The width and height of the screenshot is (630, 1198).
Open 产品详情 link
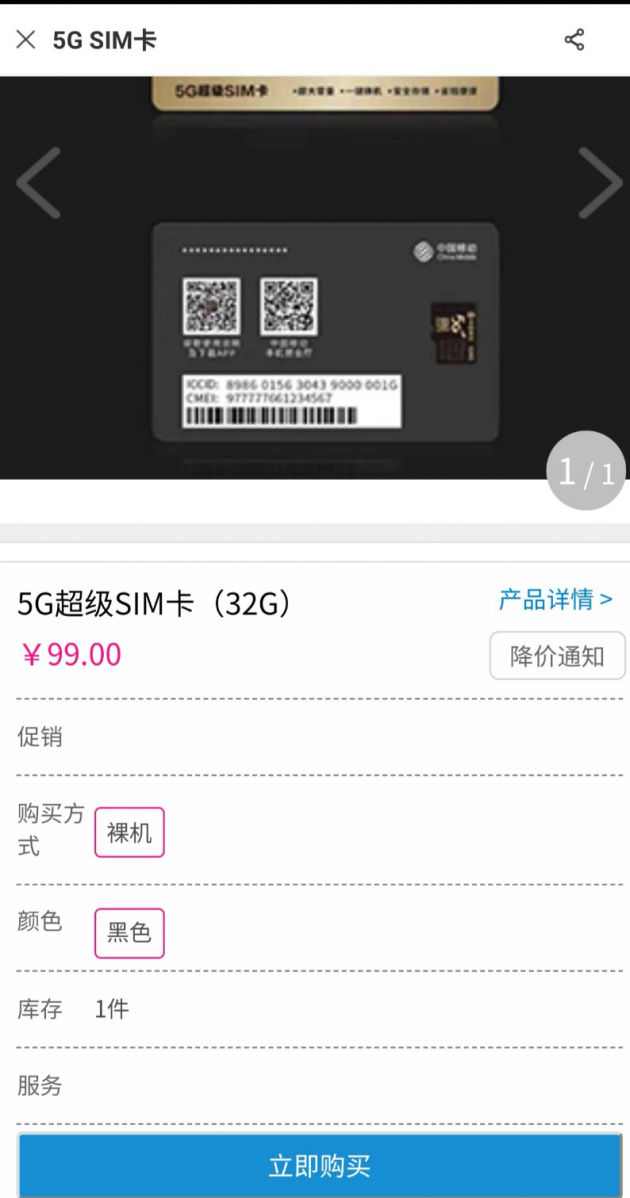[555, 600]
